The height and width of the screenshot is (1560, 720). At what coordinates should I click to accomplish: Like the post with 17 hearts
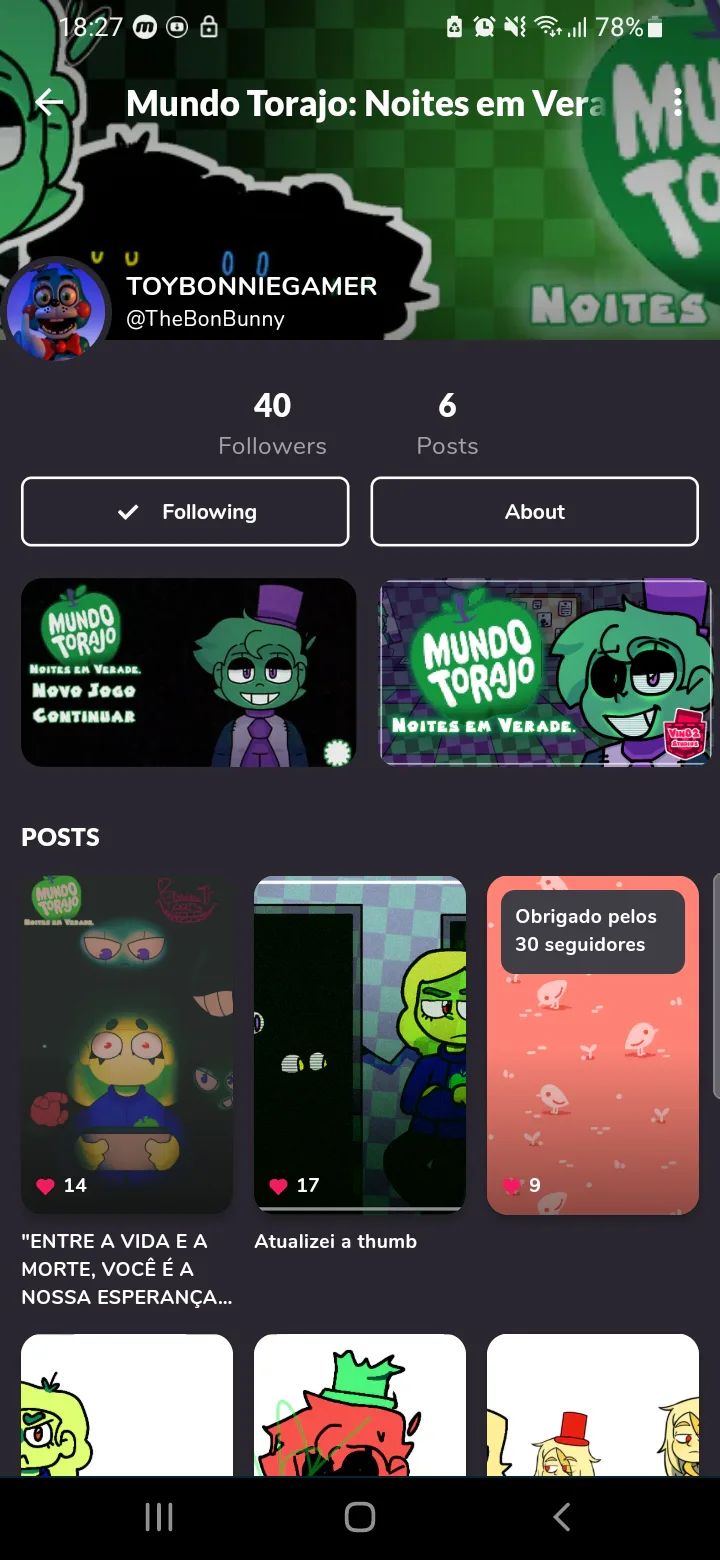[x=279, y=1186]
